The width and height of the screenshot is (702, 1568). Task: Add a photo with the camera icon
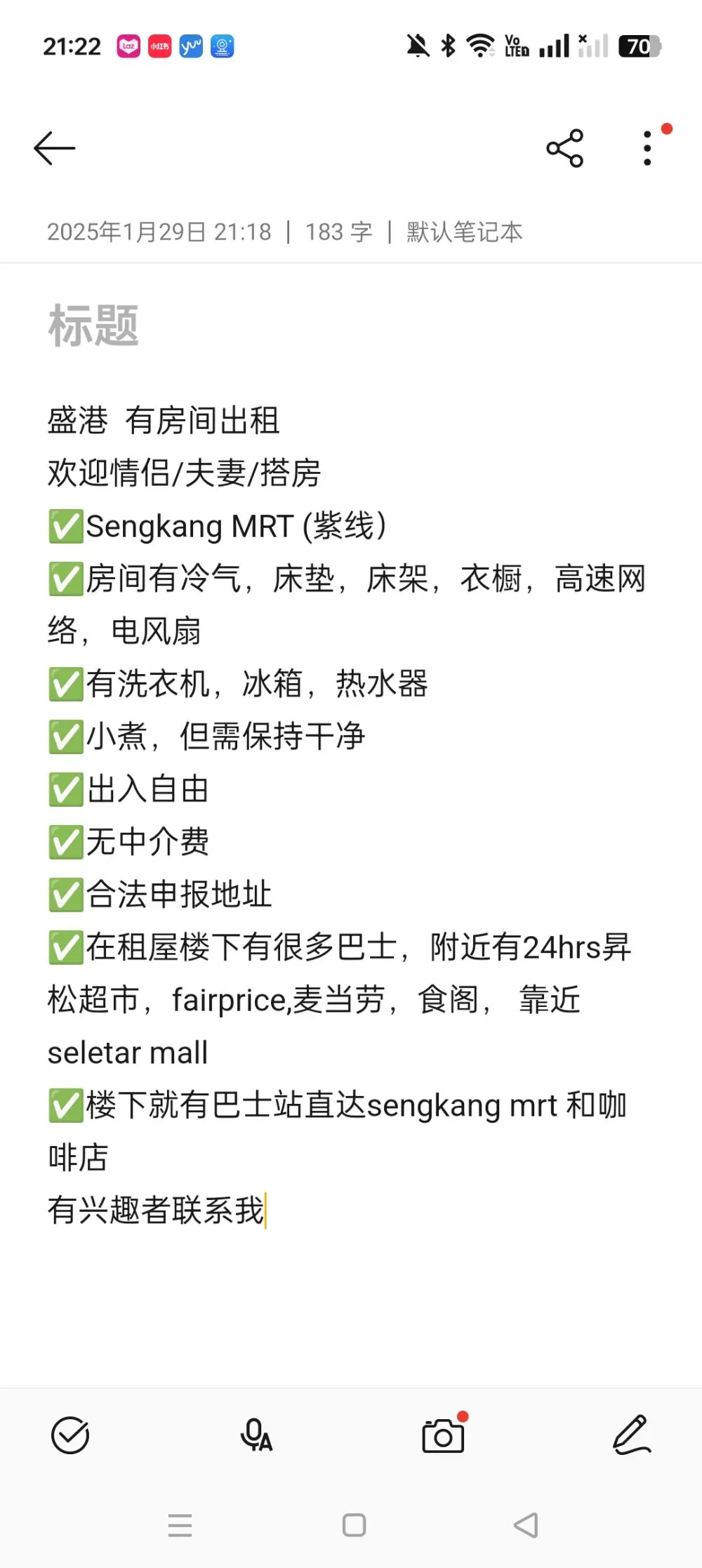tap(444, 1435)
